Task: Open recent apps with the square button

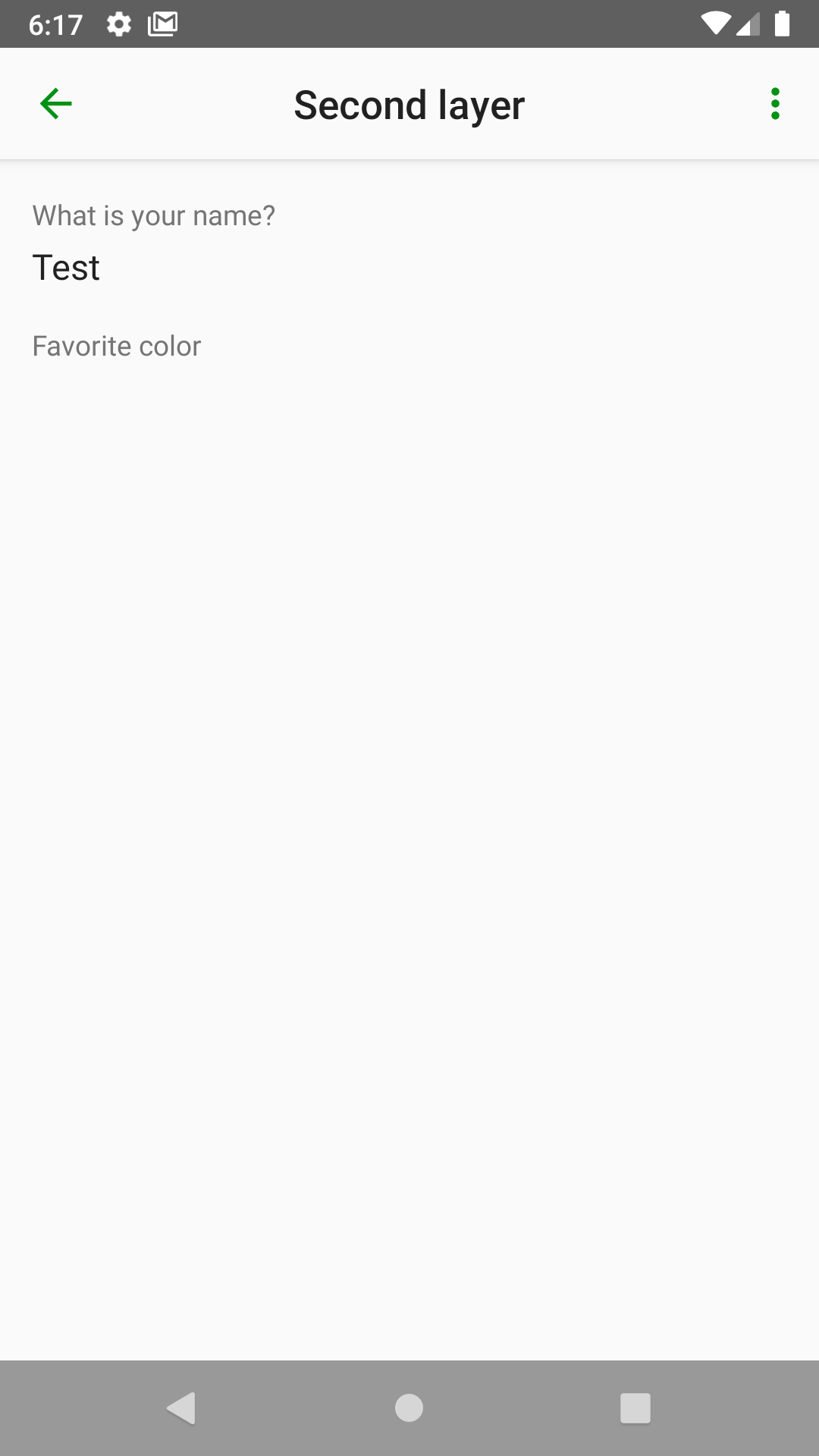Action: [635, 1408]
